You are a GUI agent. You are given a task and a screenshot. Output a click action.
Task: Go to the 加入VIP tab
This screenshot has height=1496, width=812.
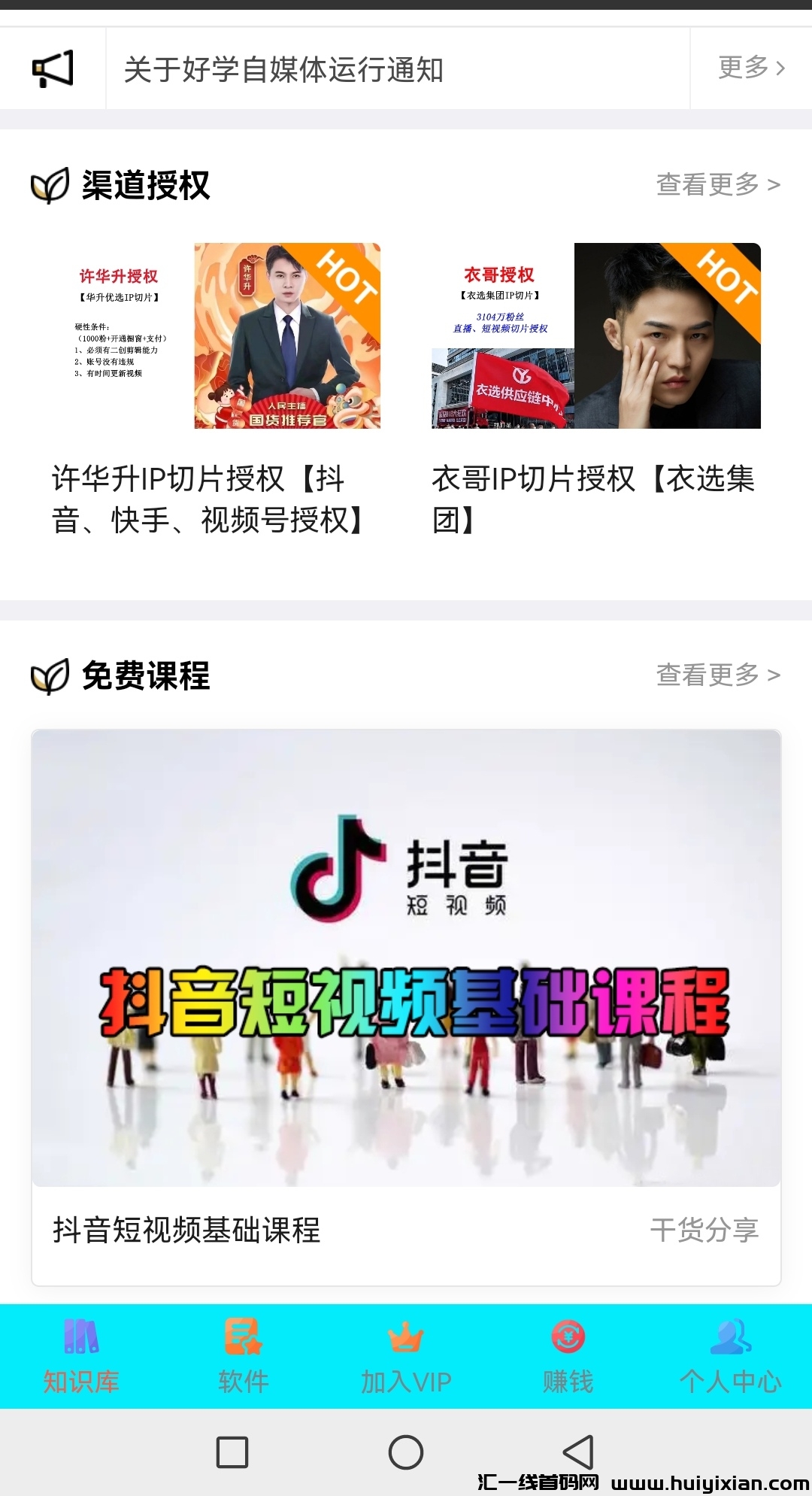point(406,1357)
